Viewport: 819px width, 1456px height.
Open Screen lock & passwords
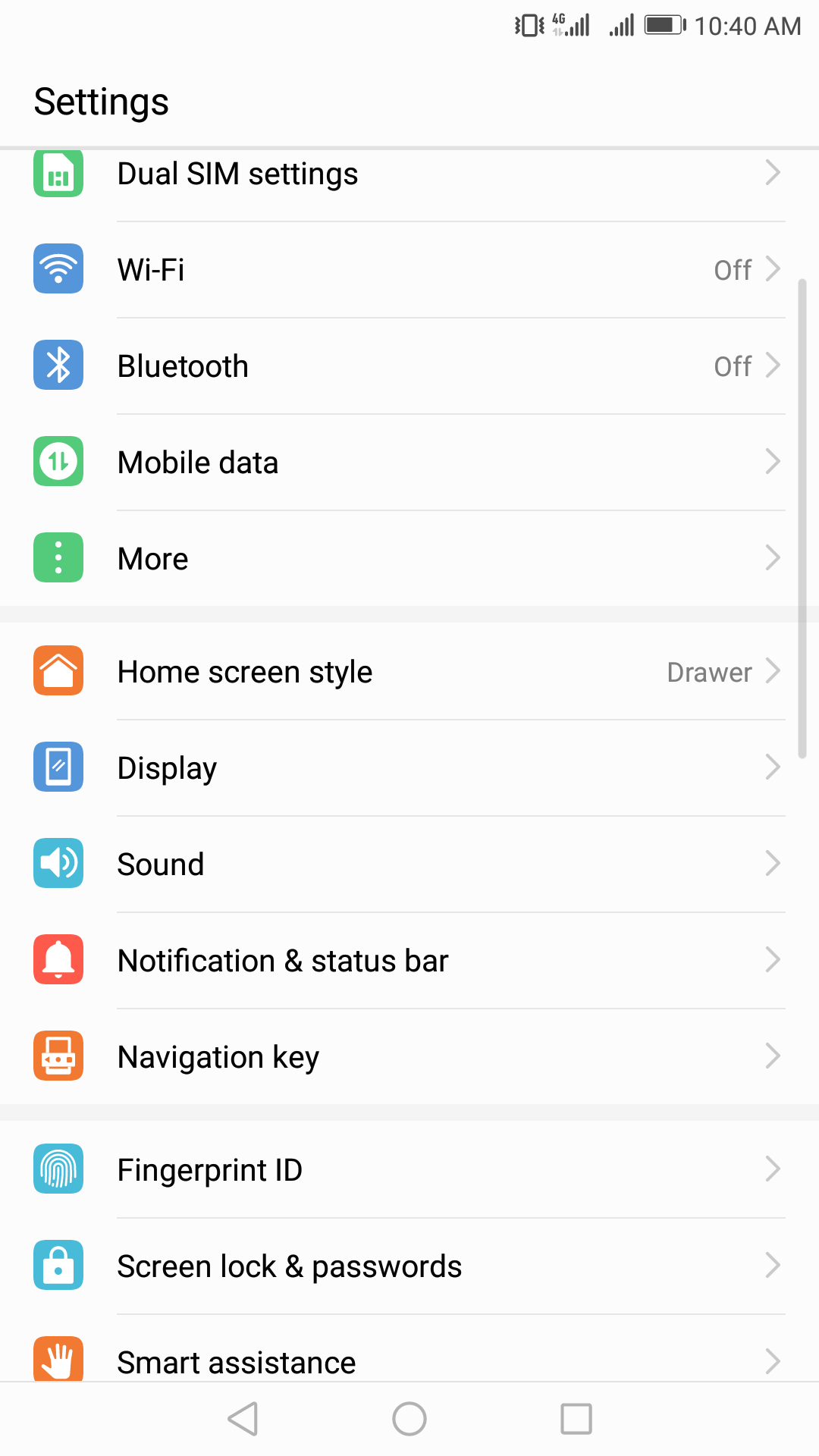[409, 1266]
